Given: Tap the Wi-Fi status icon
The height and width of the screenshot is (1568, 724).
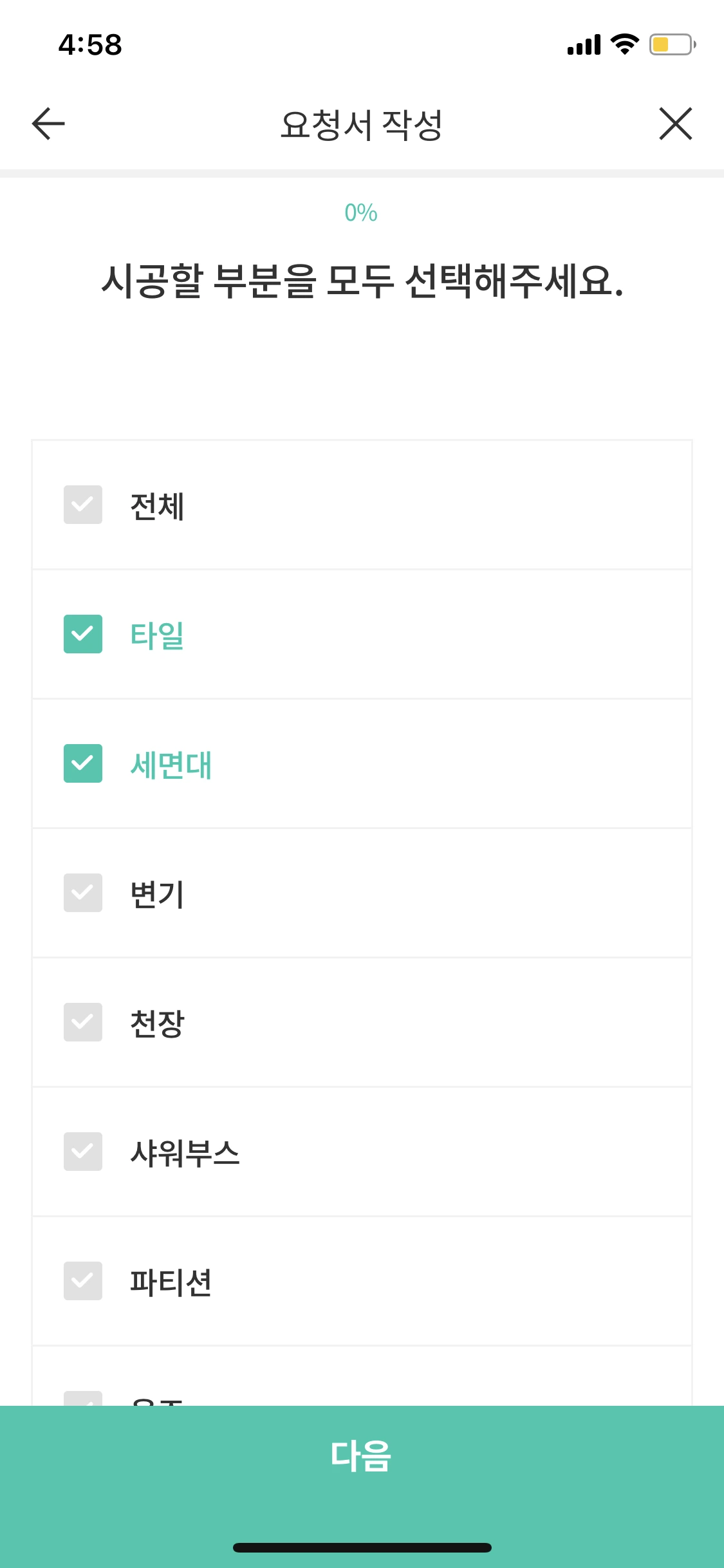Looking at the screenshot, I should click(622, 44).
